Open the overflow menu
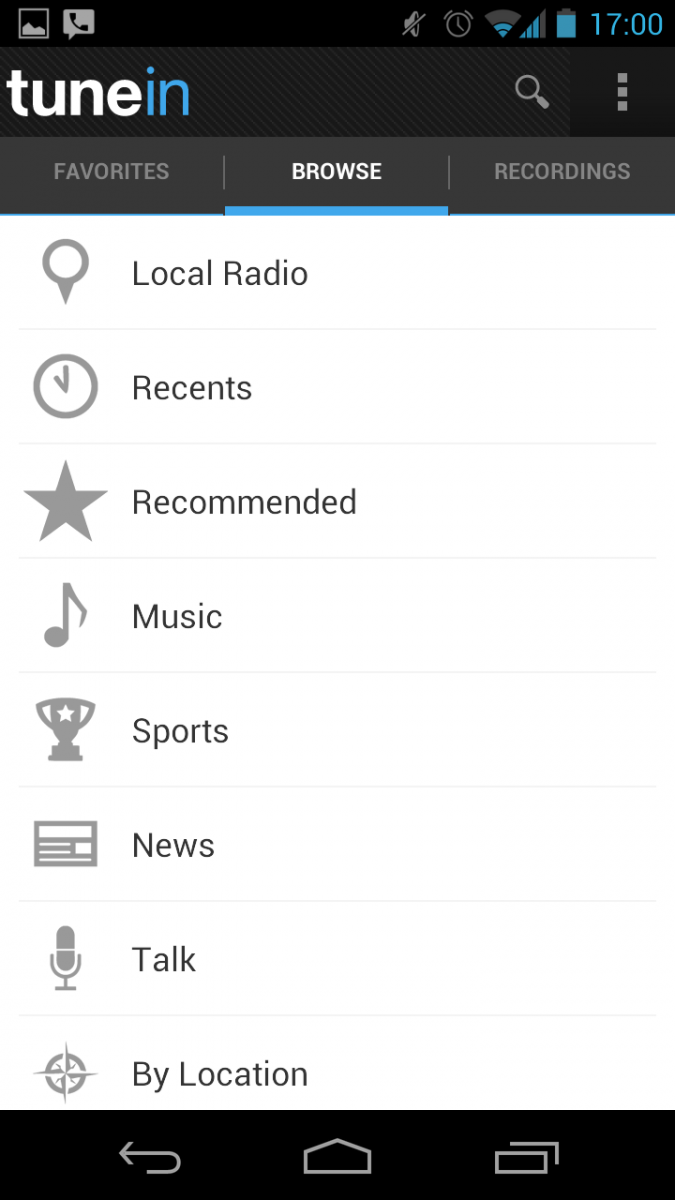 622,92
